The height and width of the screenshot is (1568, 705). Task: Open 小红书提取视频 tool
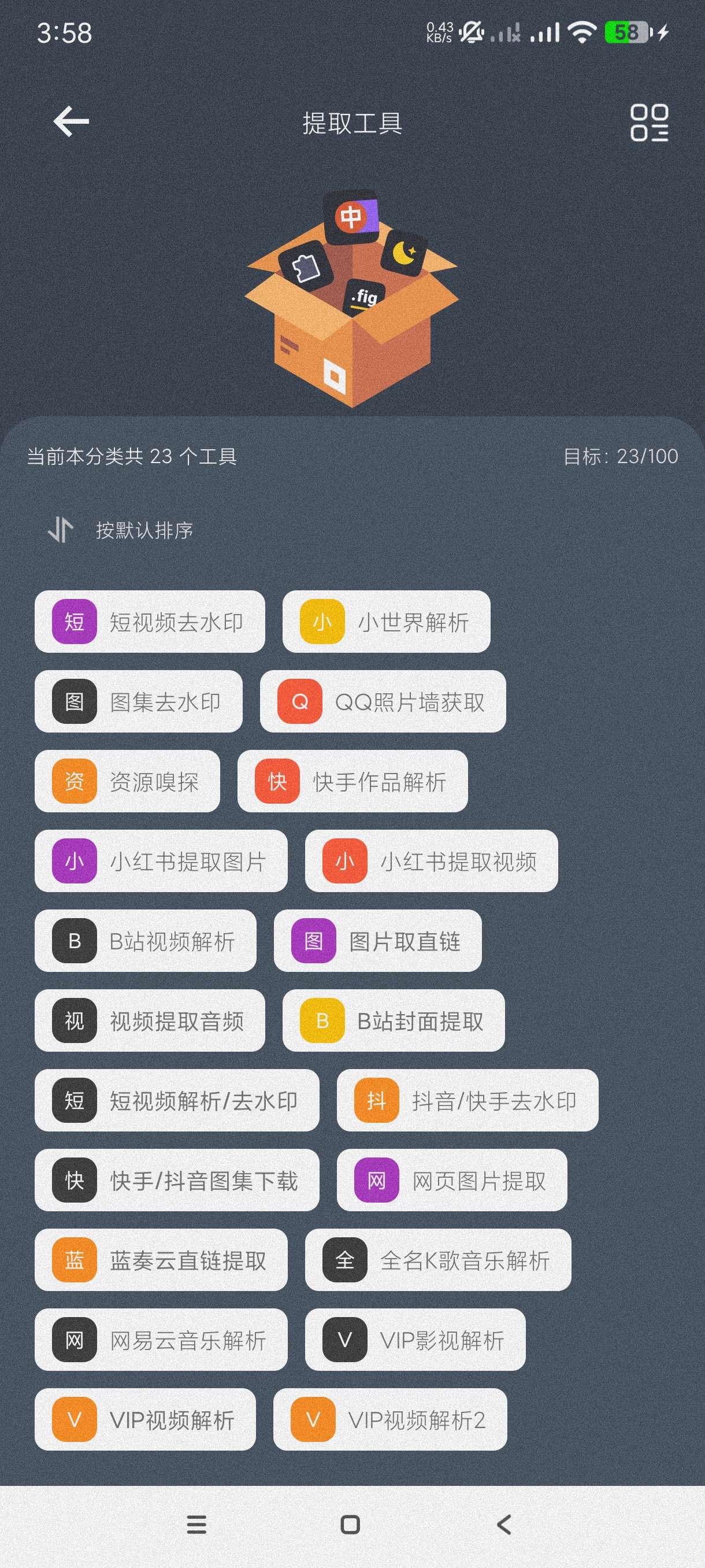click(x=431, y=861)
